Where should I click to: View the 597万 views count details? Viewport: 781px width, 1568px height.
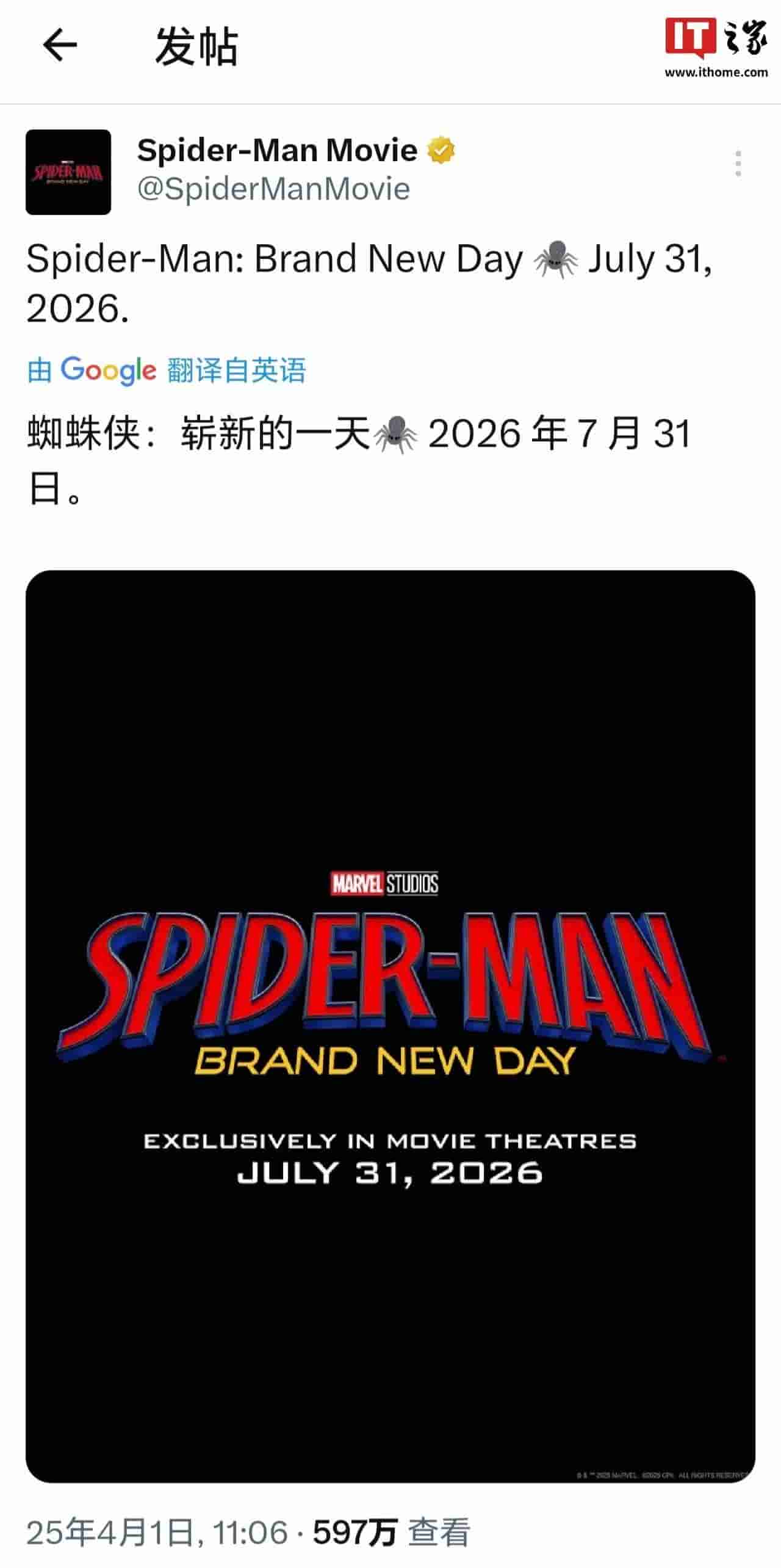[x=391, y=1533]
